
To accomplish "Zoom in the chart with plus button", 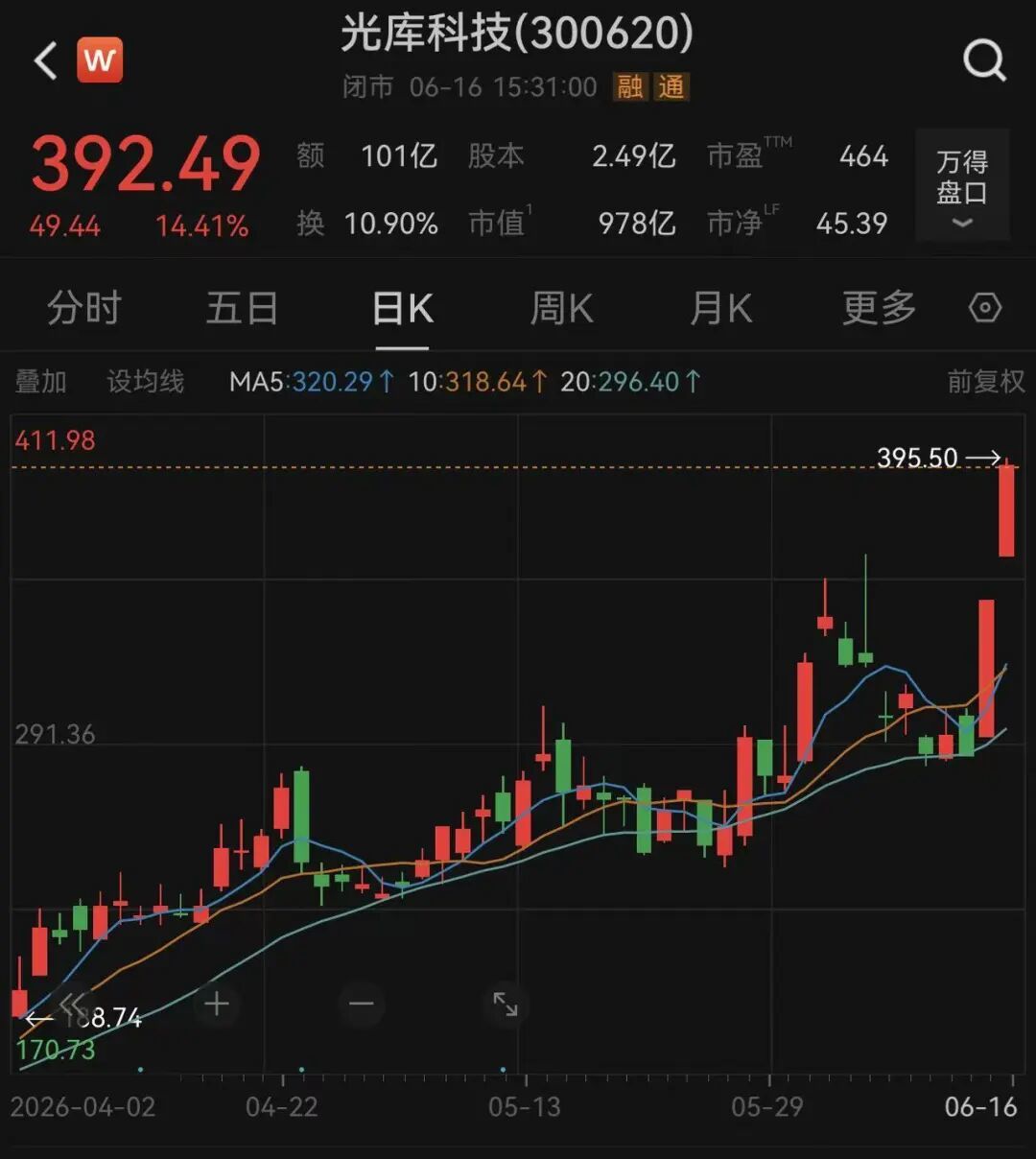I will click(217, 1004).
